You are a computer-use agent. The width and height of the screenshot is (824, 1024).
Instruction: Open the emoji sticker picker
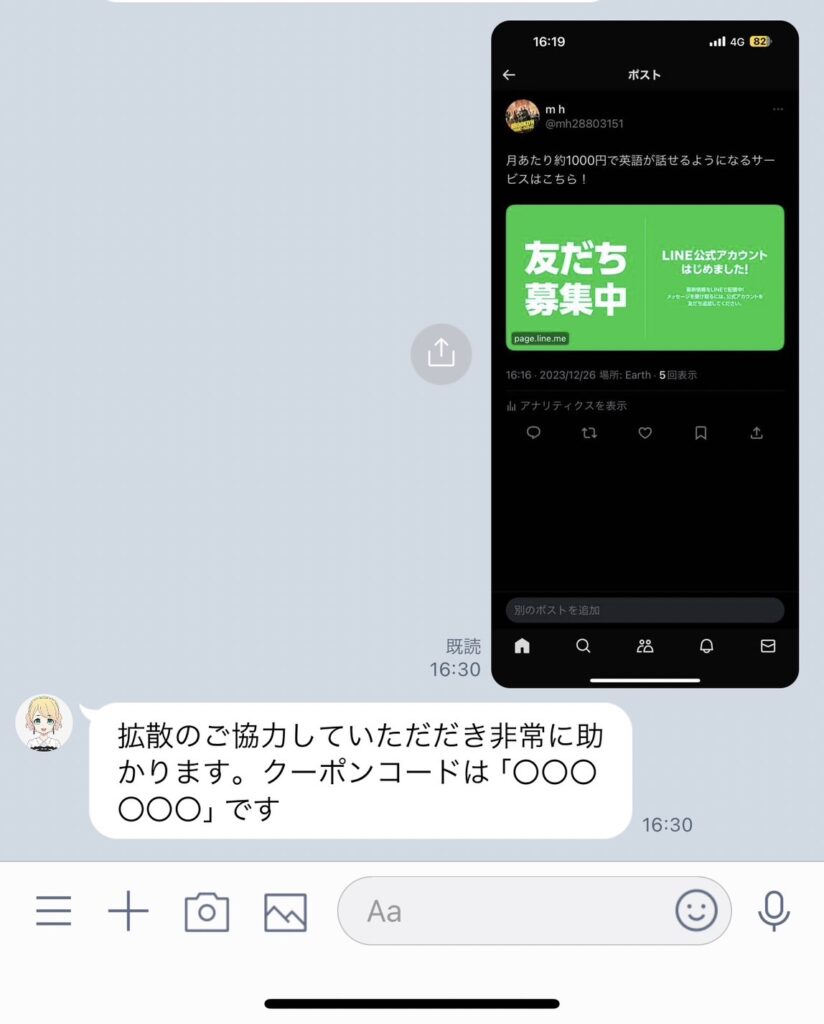[x=696, y=911]
